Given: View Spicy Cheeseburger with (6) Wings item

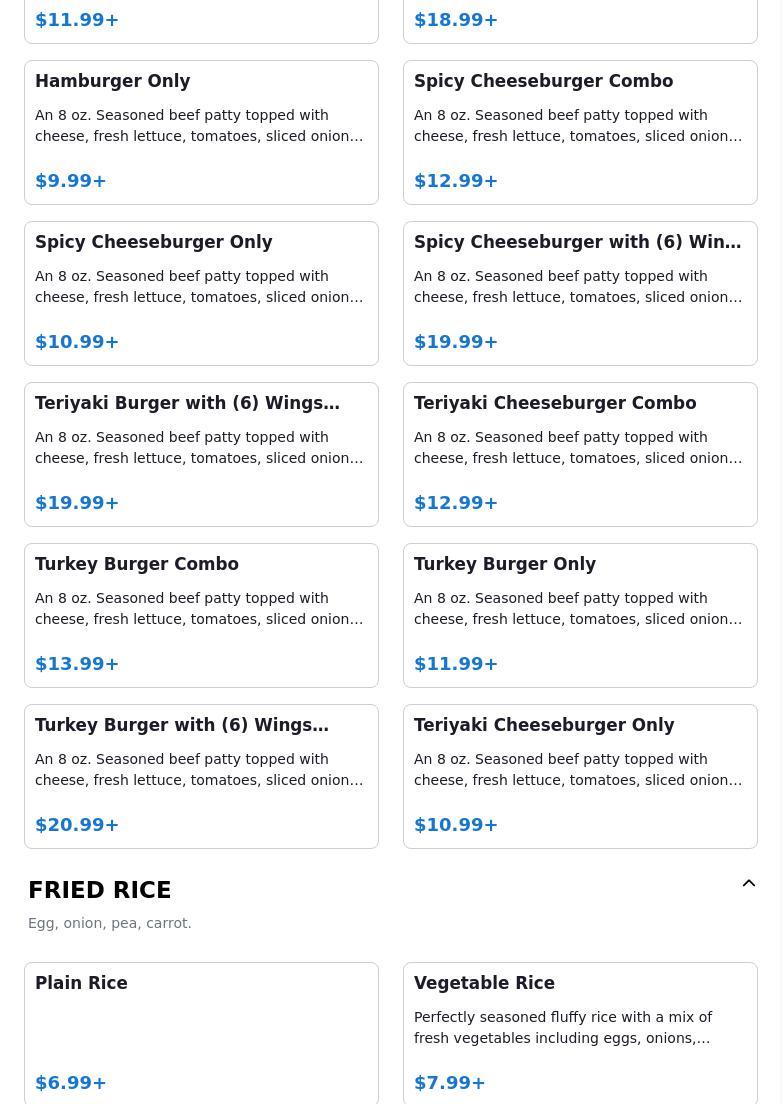Looking at the screenshot, I should (x=580, y=293).
